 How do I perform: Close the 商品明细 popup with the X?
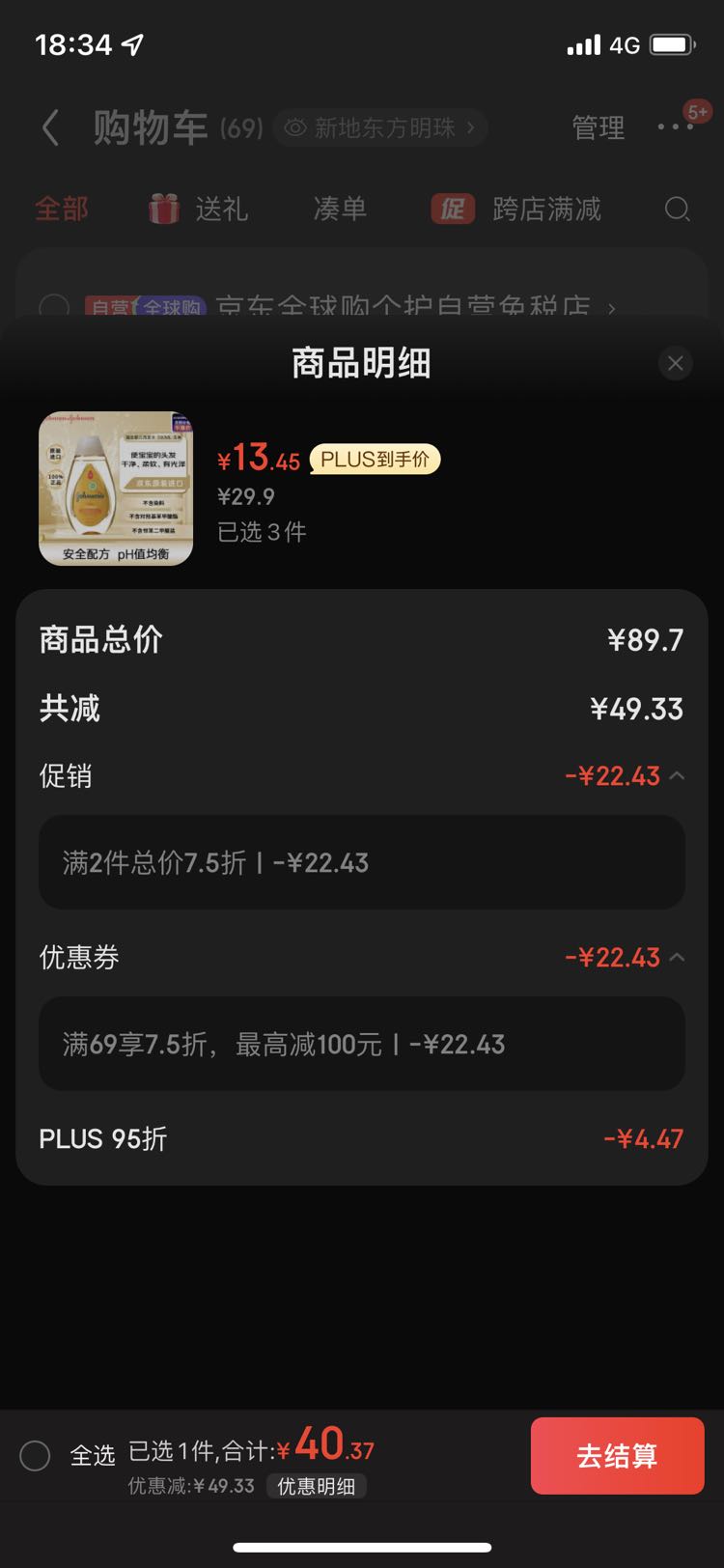click(675, 364)
